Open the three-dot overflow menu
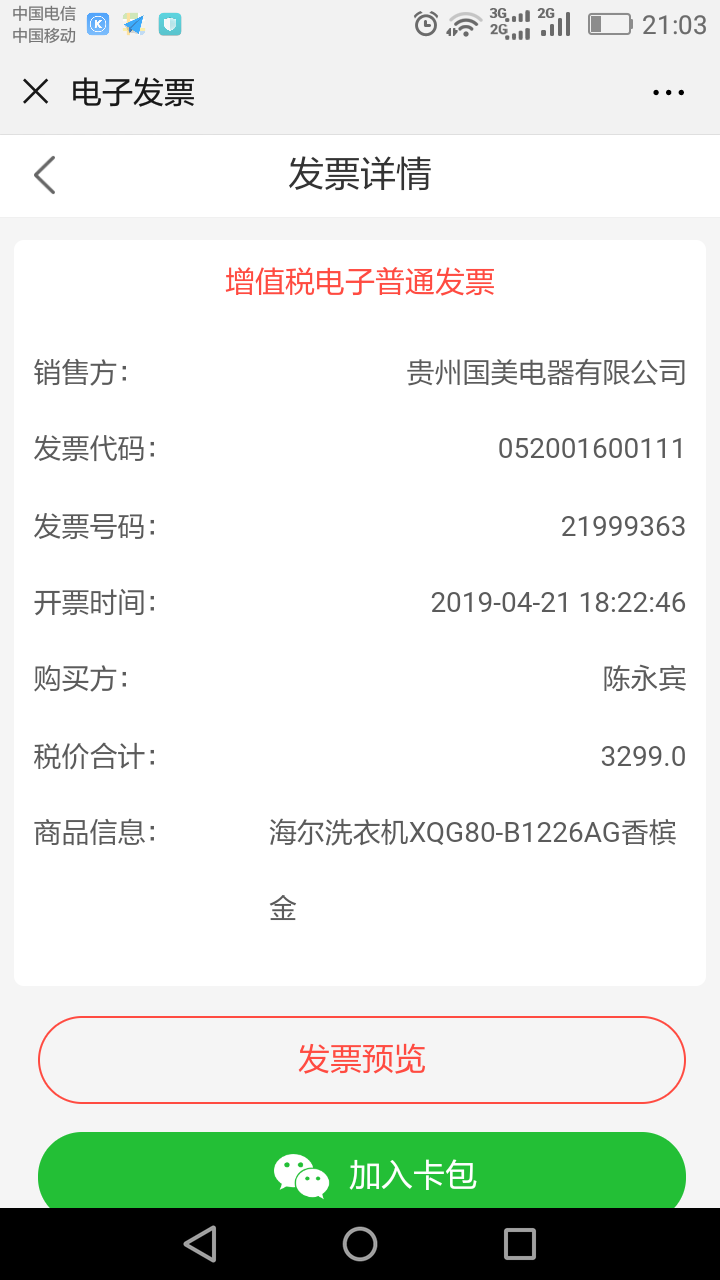 (668, 93)
